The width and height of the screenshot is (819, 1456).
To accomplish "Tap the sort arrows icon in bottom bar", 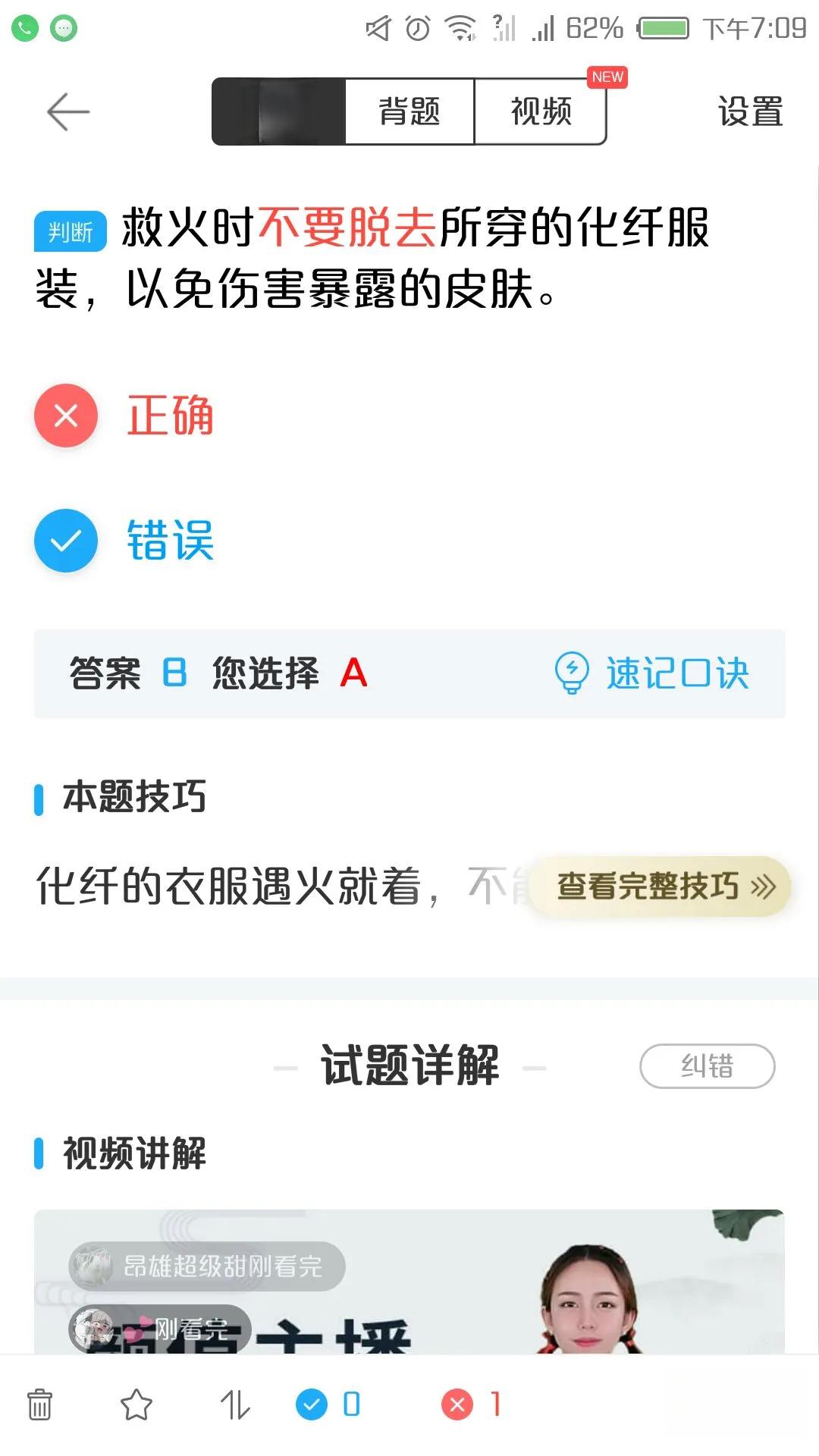I will tap(235, 1404).
